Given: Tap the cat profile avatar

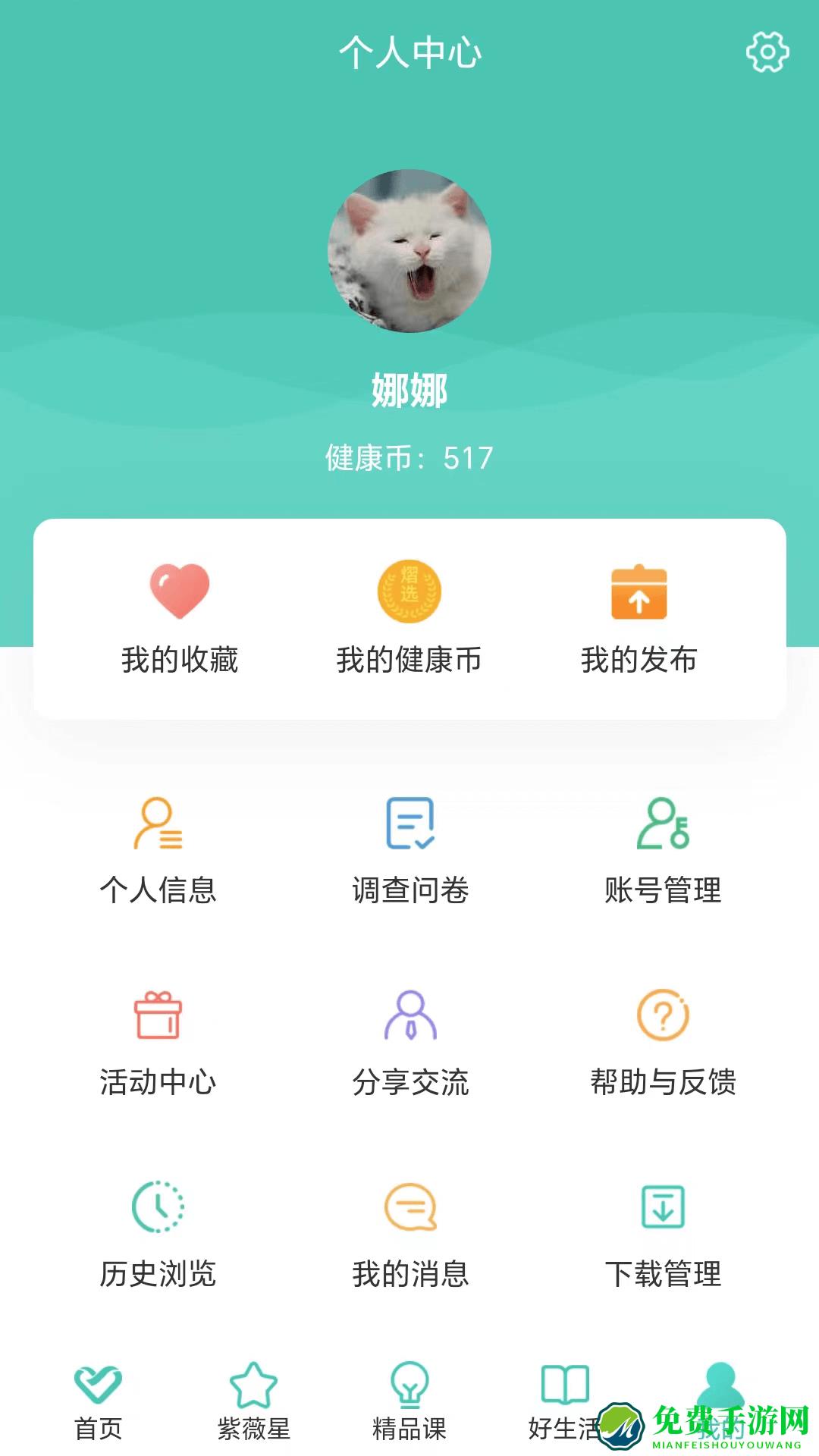Looking at the screenshot, I should [409, 251].
